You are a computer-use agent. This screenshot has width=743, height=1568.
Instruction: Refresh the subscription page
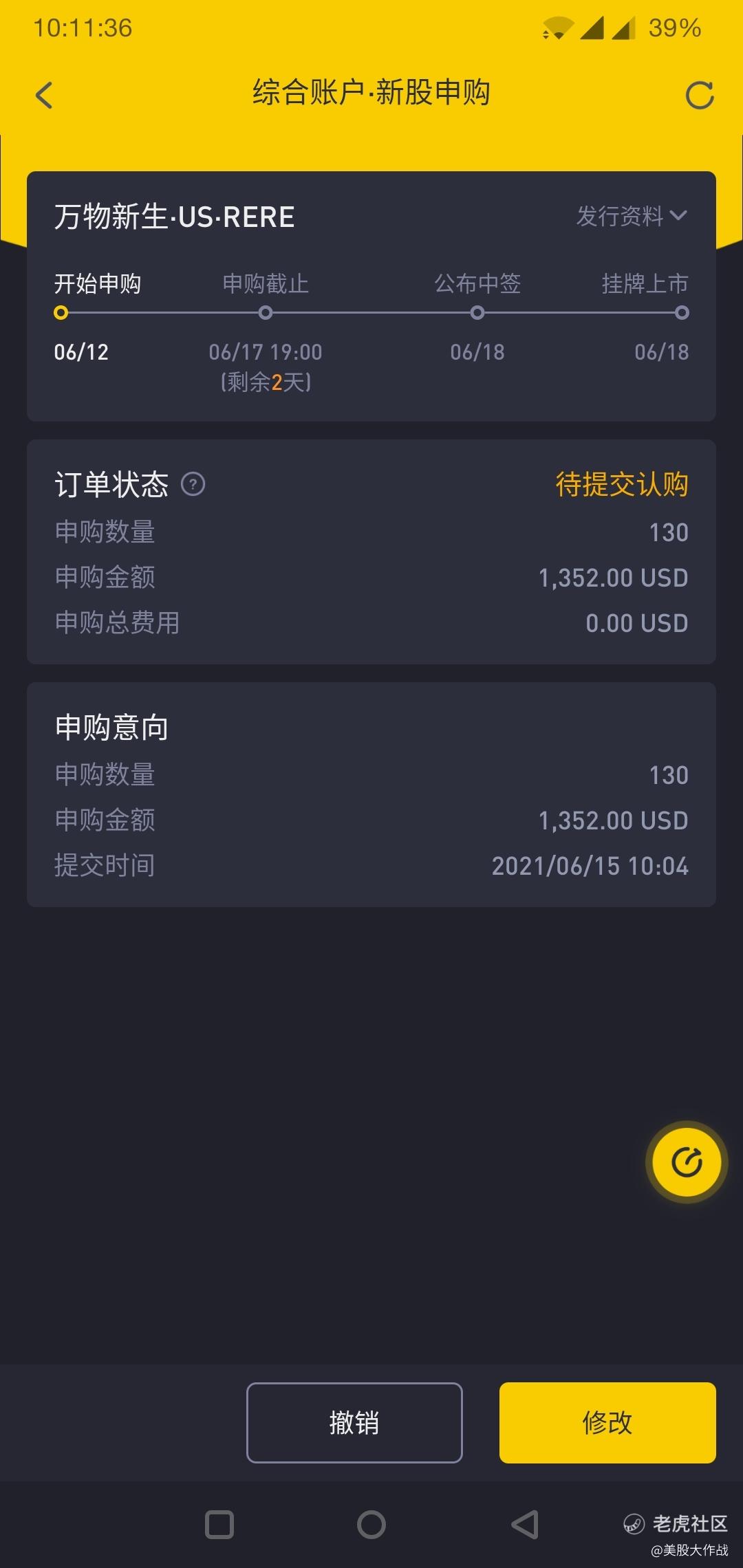point(700,95)
